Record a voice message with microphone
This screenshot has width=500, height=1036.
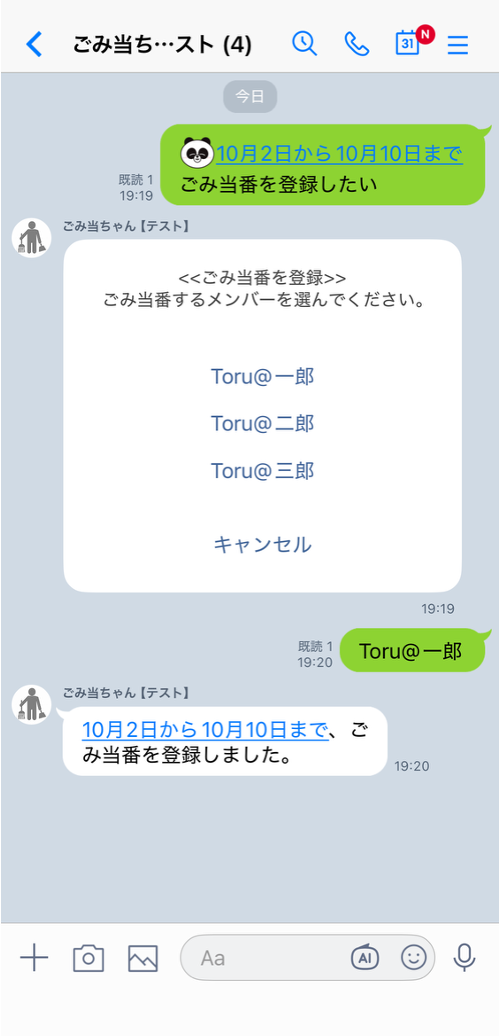click(x=464, y=957)
